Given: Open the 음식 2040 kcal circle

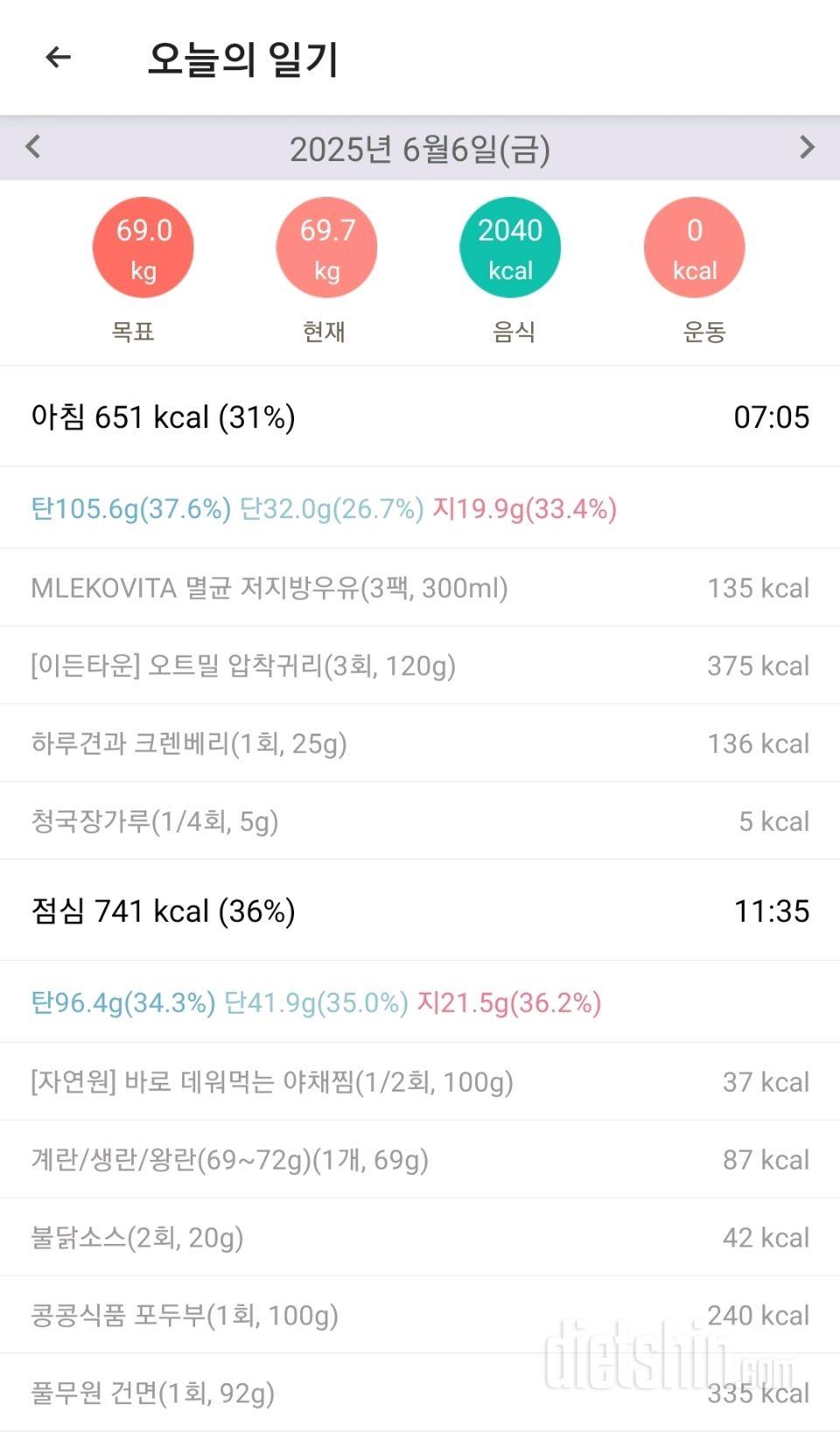Looking at the screenshot, I should tap(510, 249).
